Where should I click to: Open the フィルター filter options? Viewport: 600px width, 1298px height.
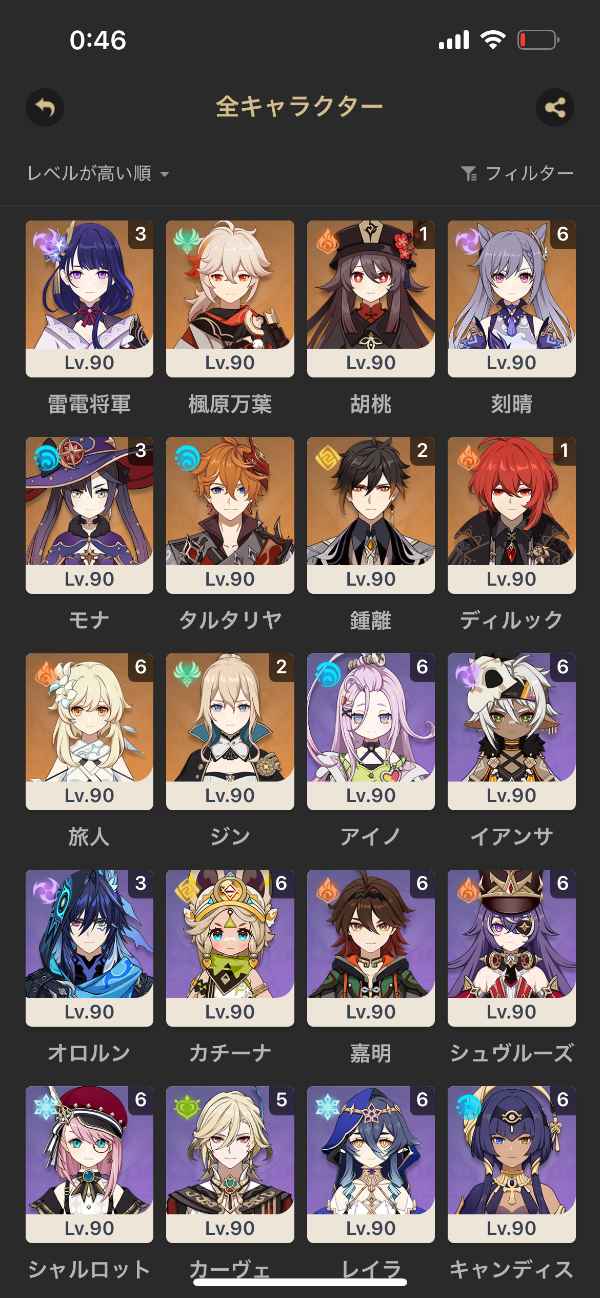click(x=518, y=174)
